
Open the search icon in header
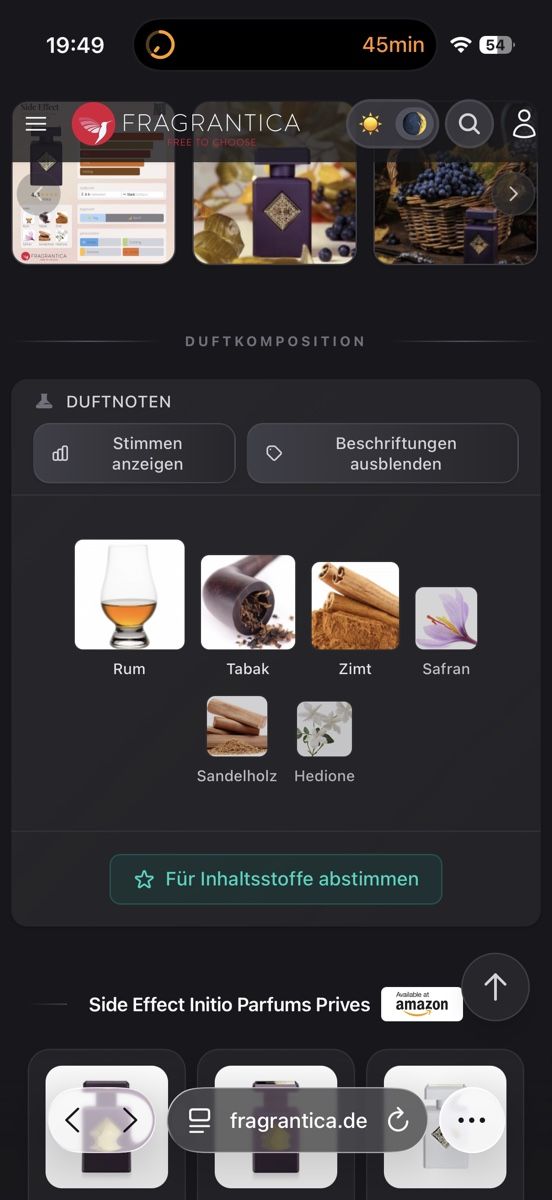[469, 124]
